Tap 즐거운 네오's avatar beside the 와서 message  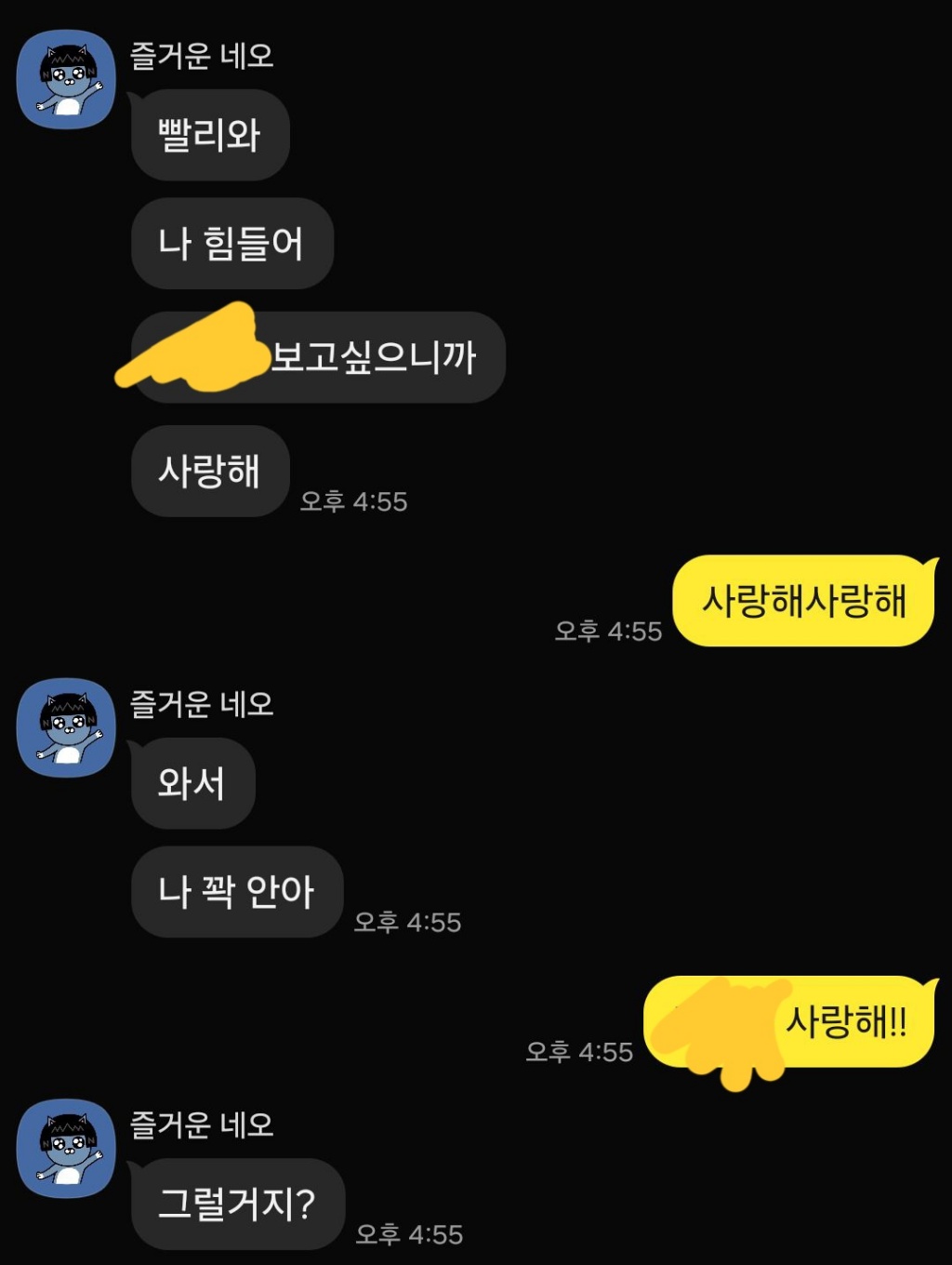(66, 727)
